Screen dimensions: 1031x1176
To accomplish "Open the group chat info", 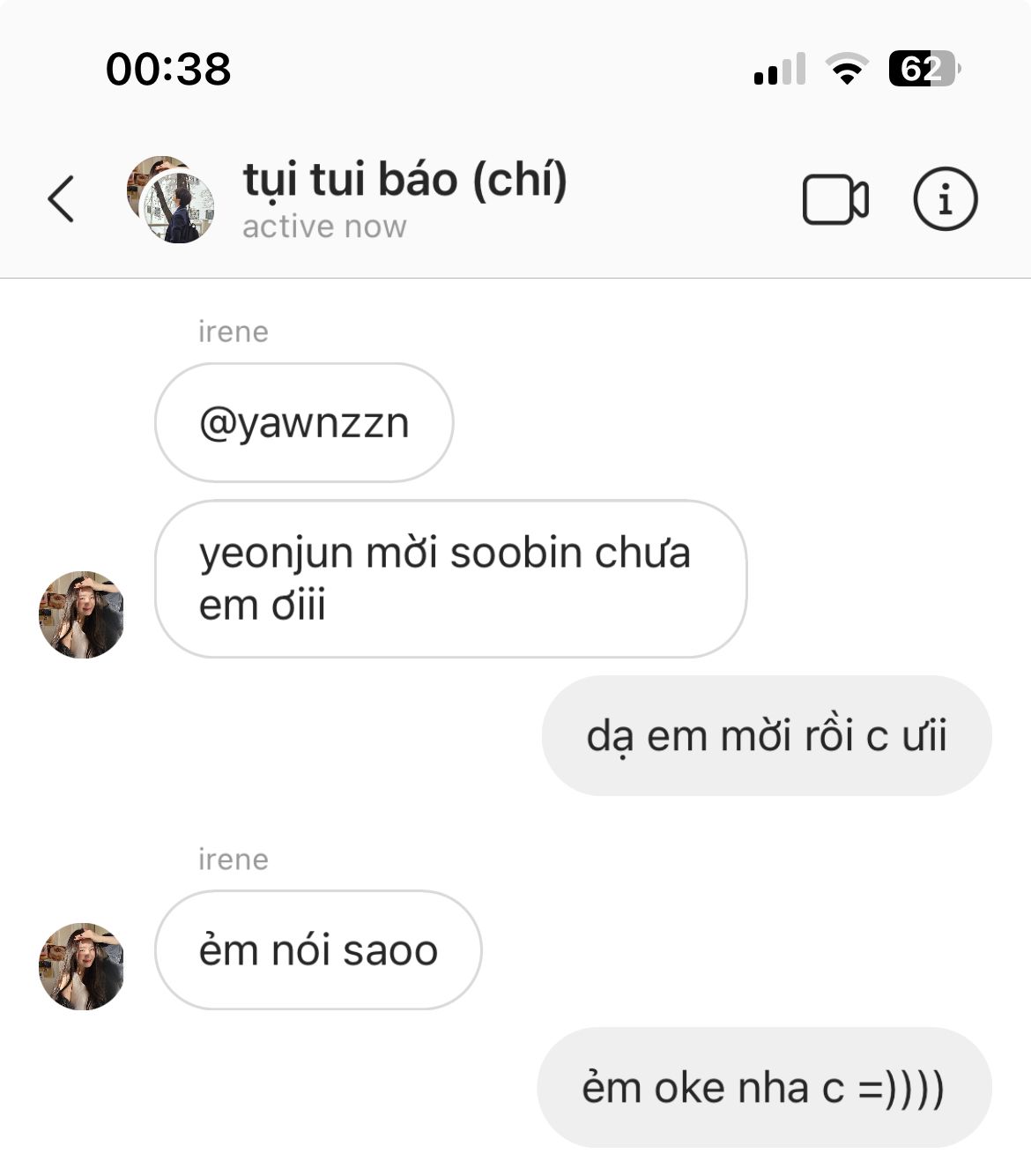I will [945, 199].
